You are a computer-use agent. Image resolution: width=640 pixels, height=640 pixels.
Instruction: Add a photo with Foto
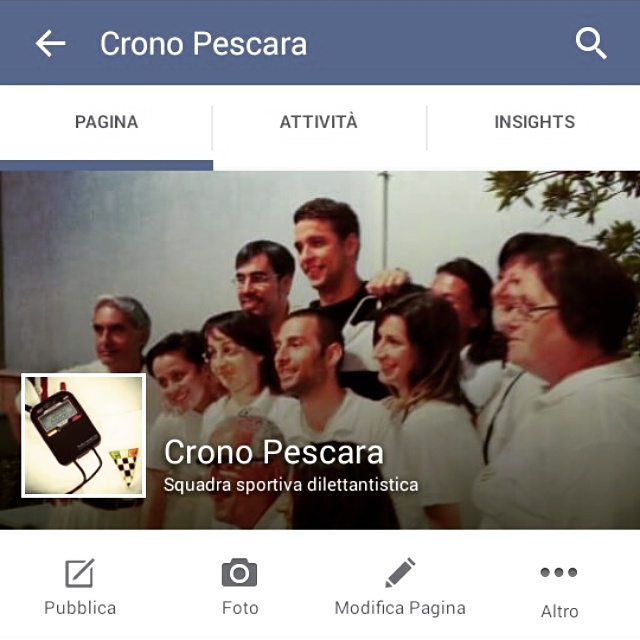tap(240, 587)
